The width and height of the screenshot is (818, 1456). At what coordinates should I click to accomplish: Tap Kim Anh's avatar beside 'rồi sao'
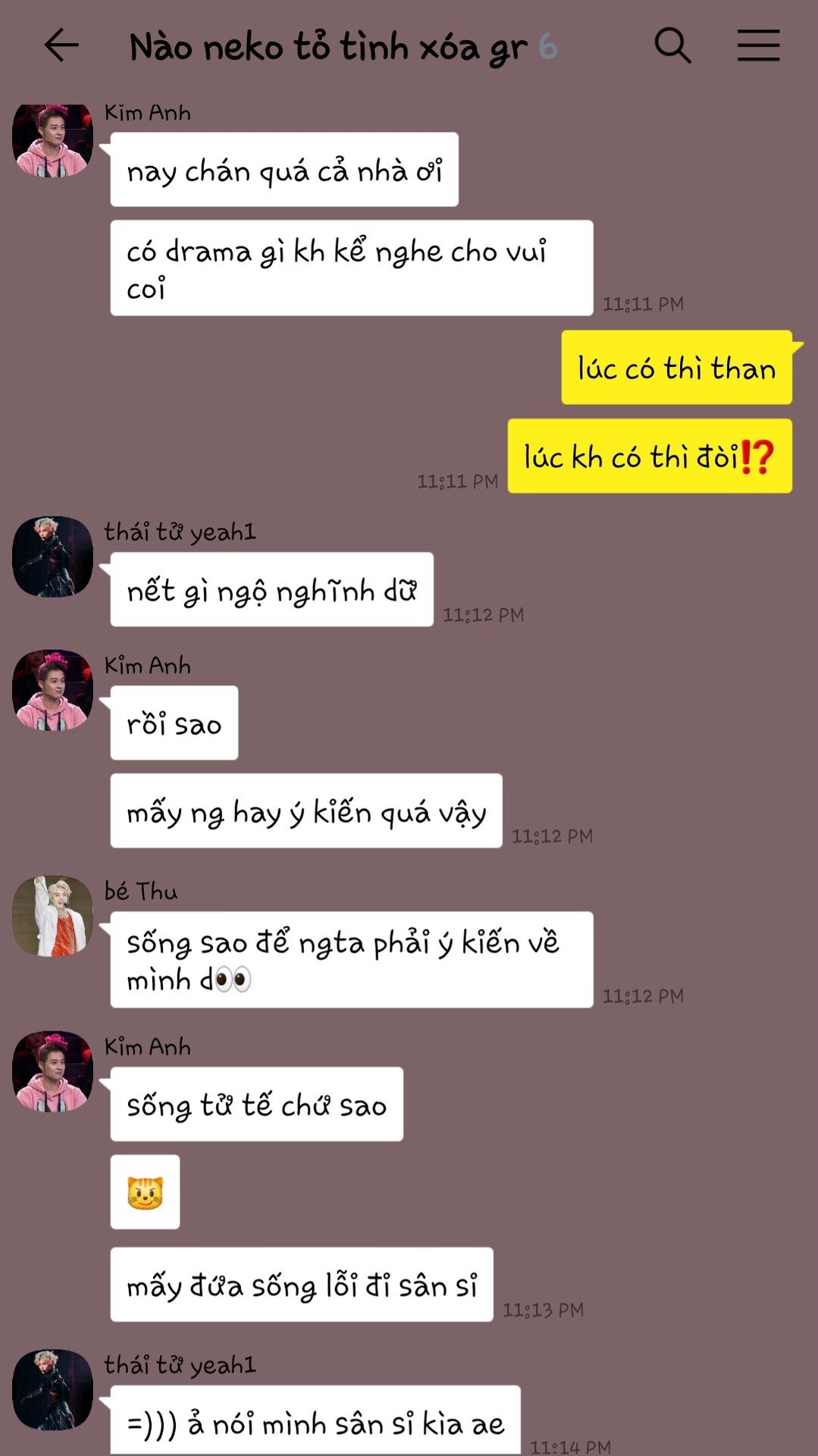[52, 690]
